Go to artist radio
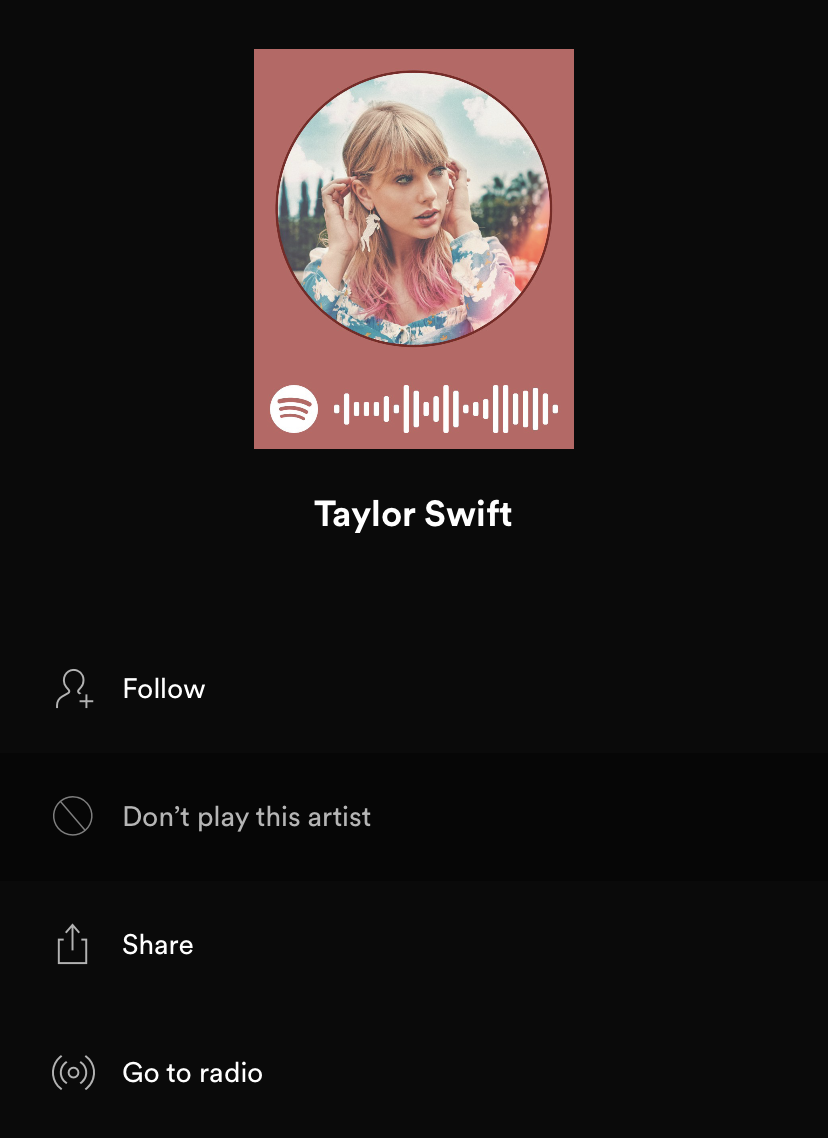The image size is (828, 1138). coord(192,1073)
